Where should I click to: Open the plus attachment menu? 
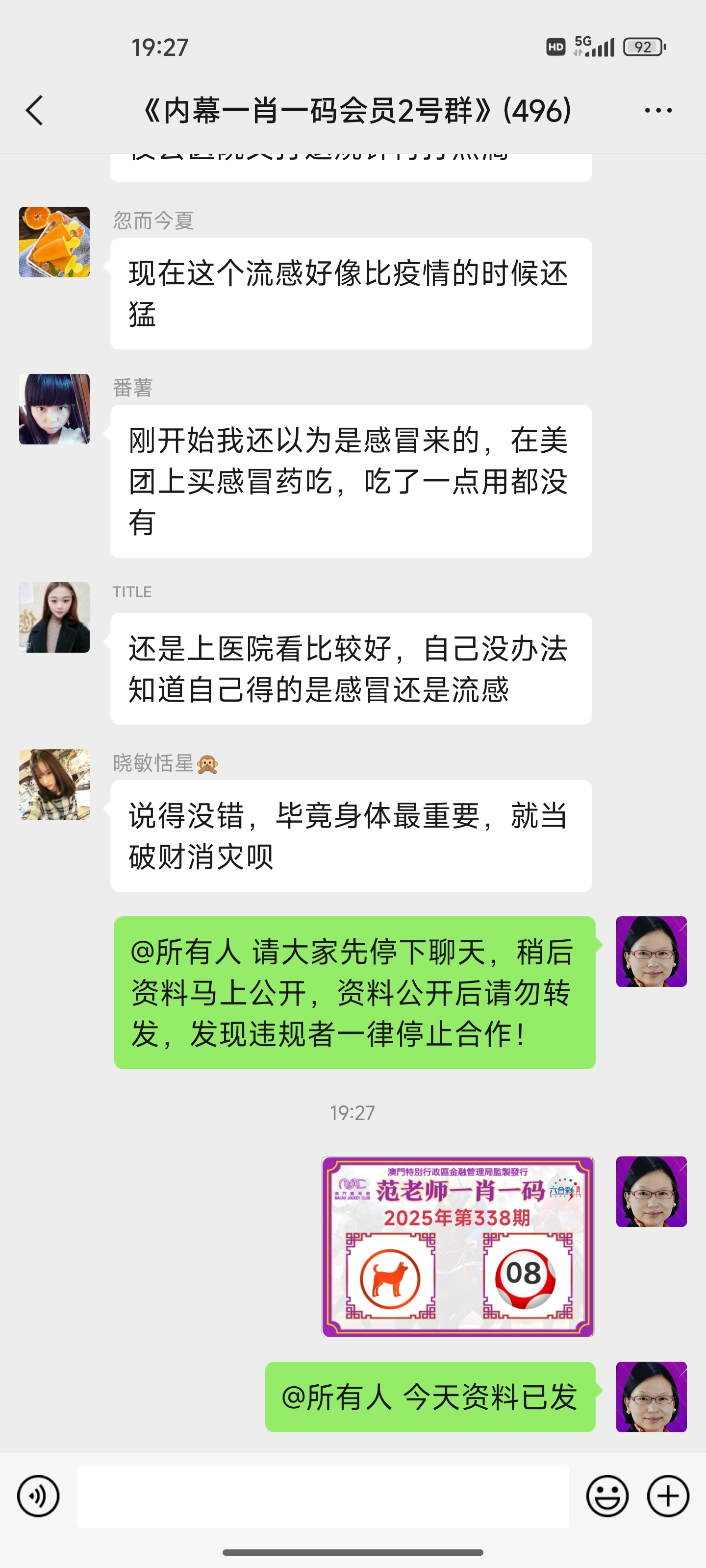pyautogui.click(x=668, y=1495)
